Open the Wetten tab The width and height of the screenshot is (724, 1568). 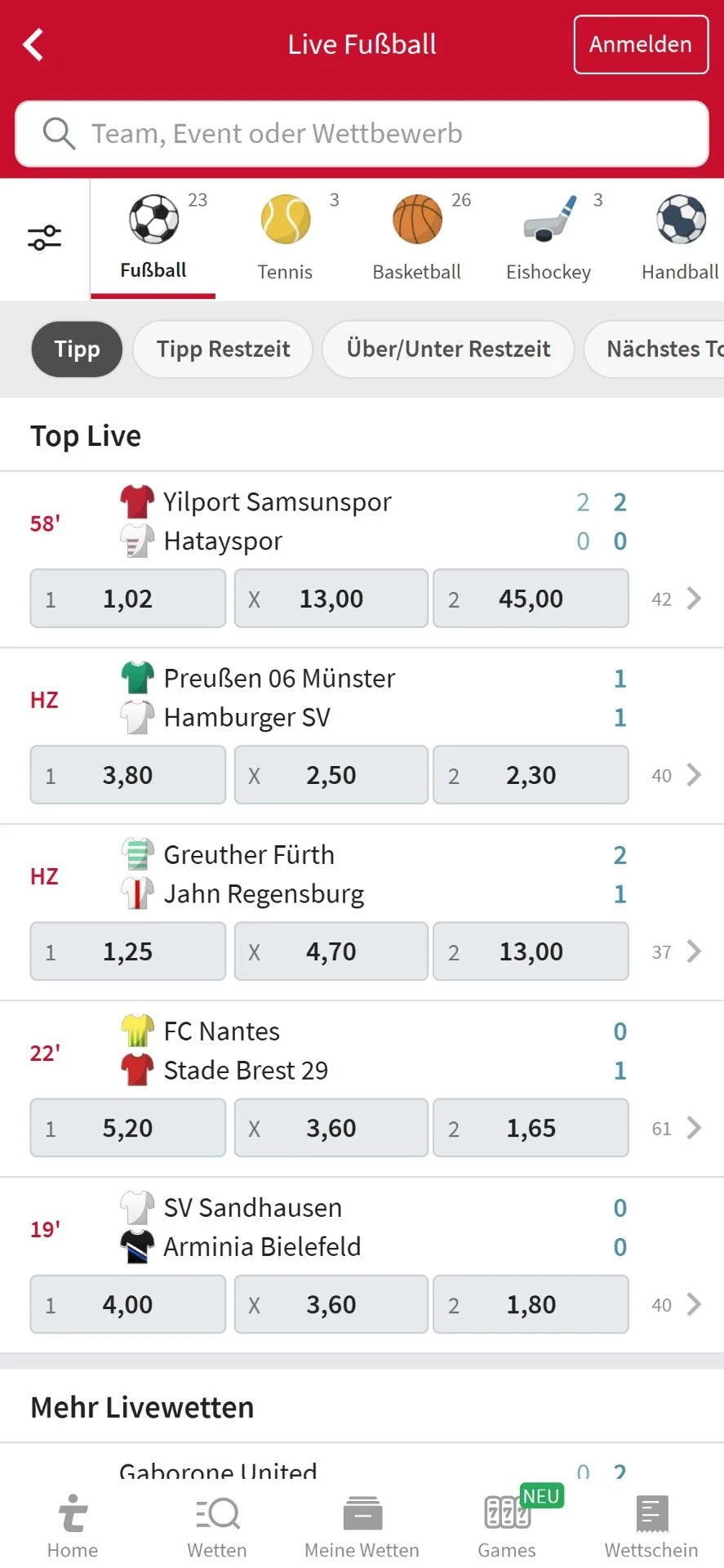tap(217, 1526)
